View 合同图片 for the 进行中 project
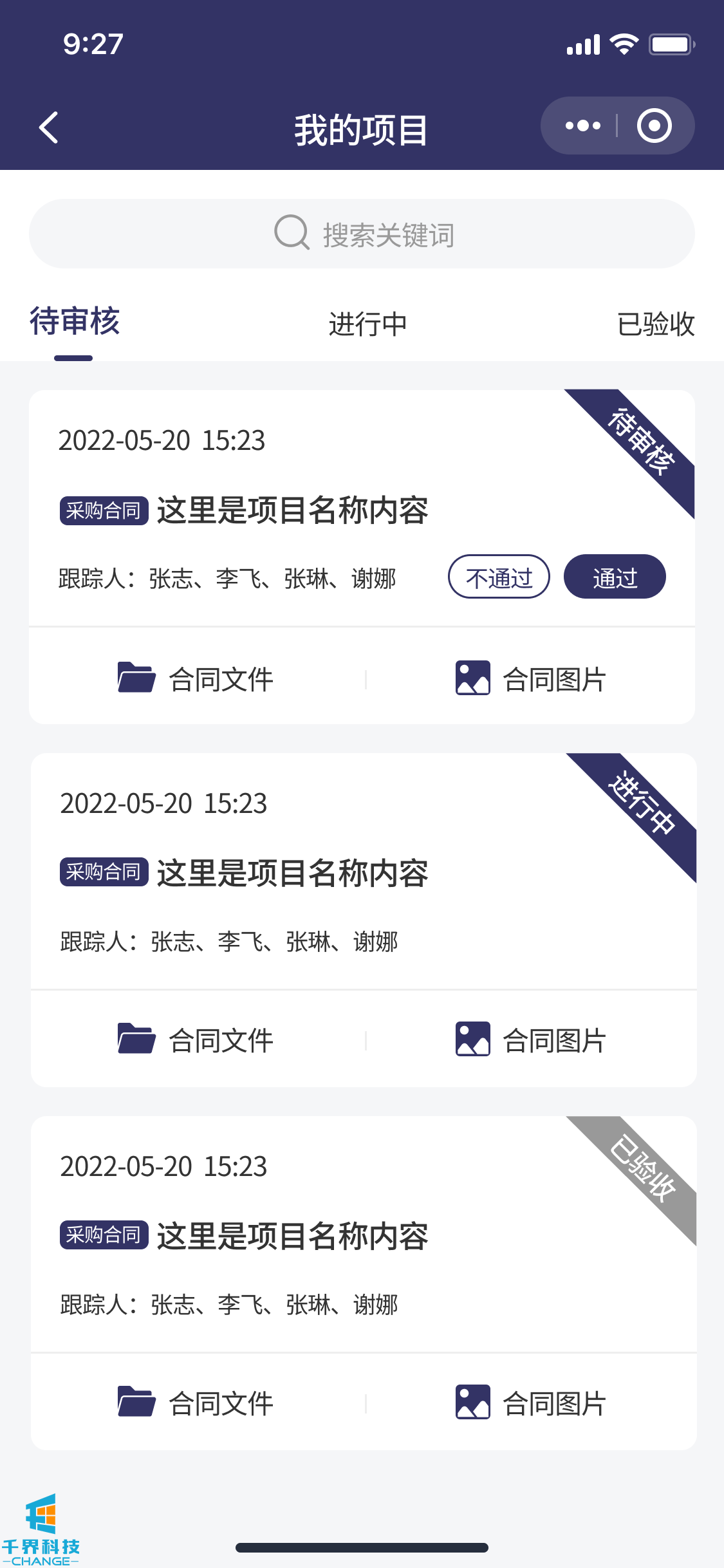Image resolution: width=724 pixels, height=1568 pixels. [x=530, y=1040]
